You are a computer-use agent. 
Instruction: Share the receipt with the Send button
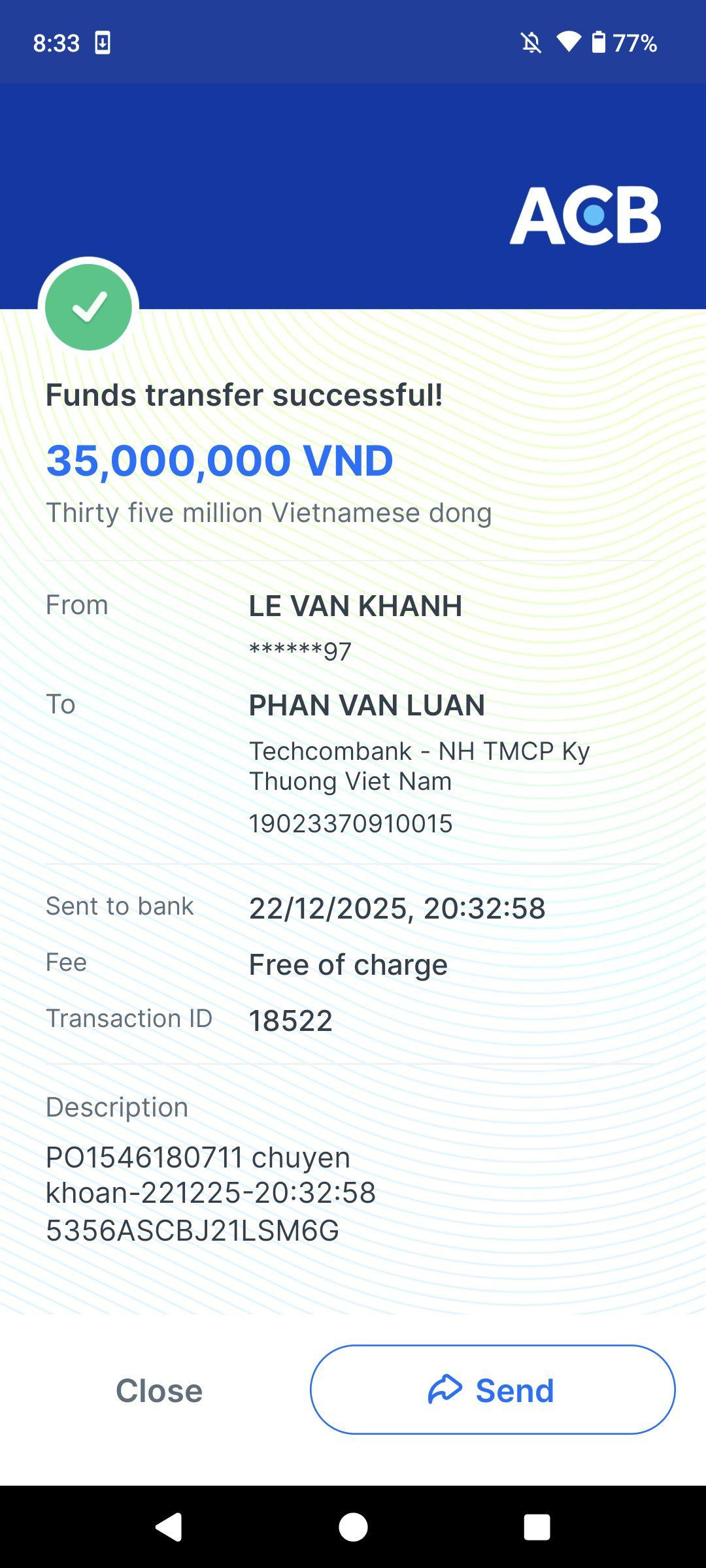pos(492,1389)
